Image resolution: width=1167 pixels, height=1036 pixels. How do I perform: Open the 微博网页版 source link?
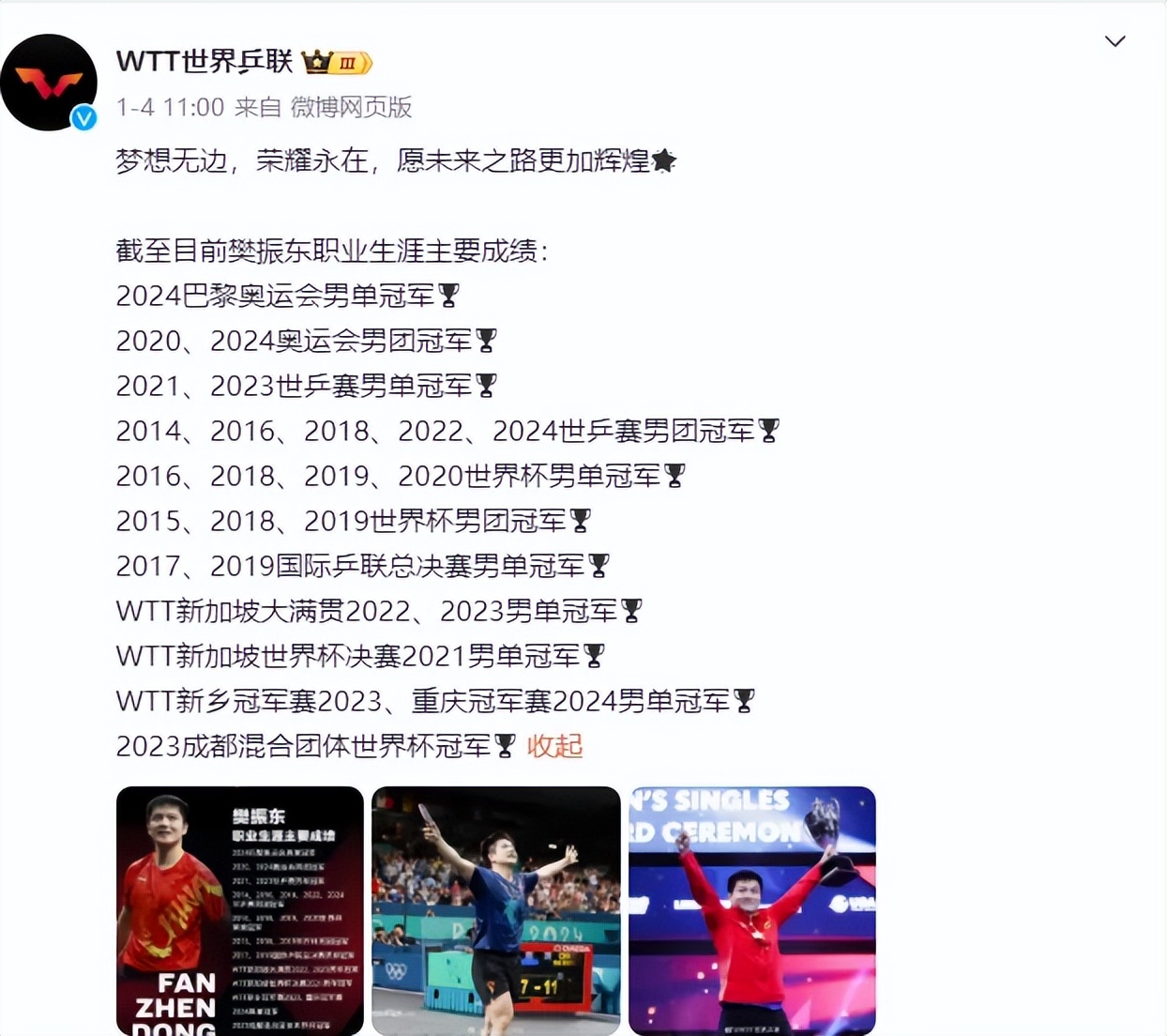pyautogui.click(x=351, y=107)
